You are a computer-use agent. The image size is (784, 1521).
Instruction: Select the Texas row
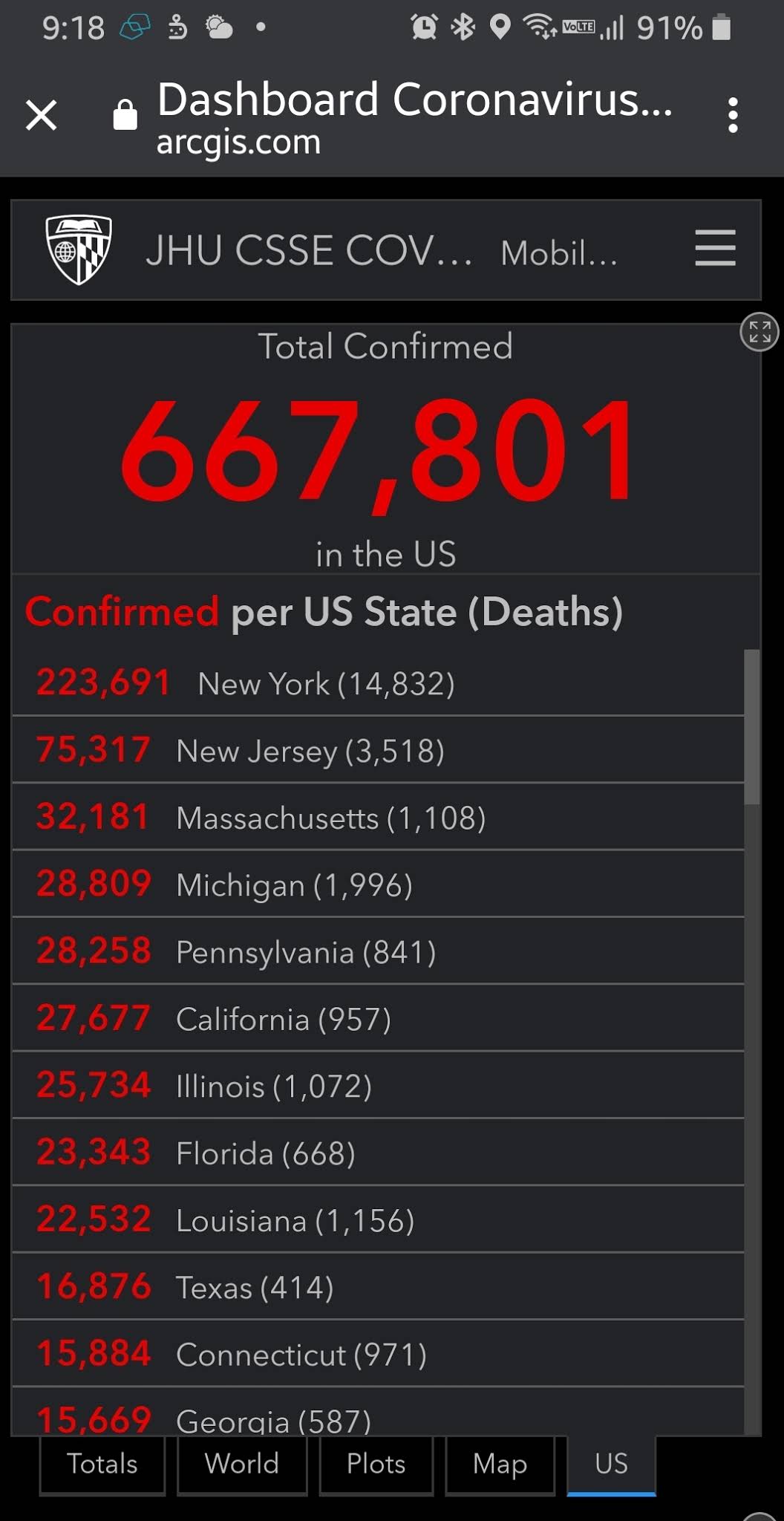click(378, 1286)
